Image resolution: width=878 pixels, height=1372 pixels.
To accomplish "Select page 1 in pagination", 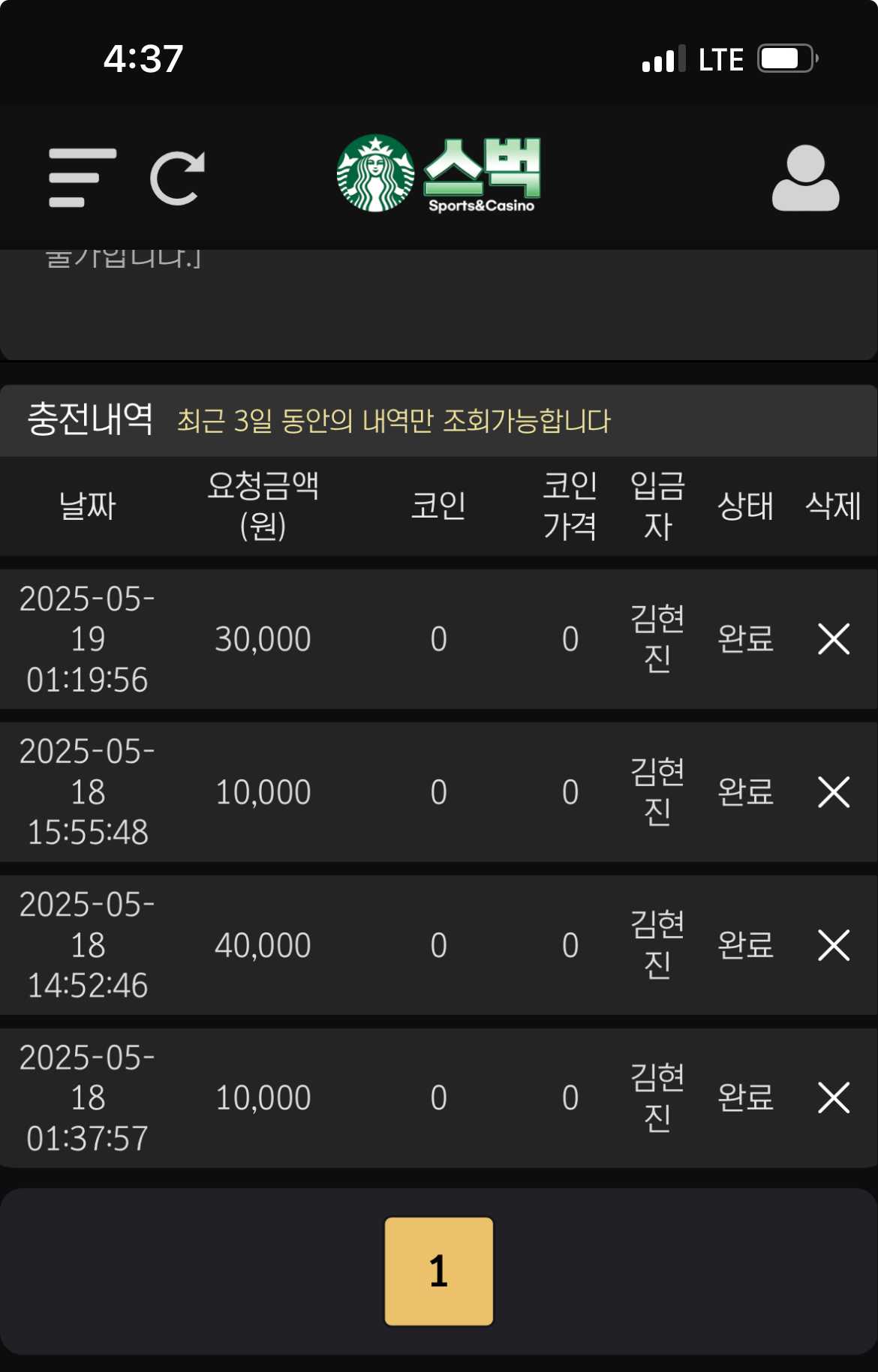I will coord(439,1271).
